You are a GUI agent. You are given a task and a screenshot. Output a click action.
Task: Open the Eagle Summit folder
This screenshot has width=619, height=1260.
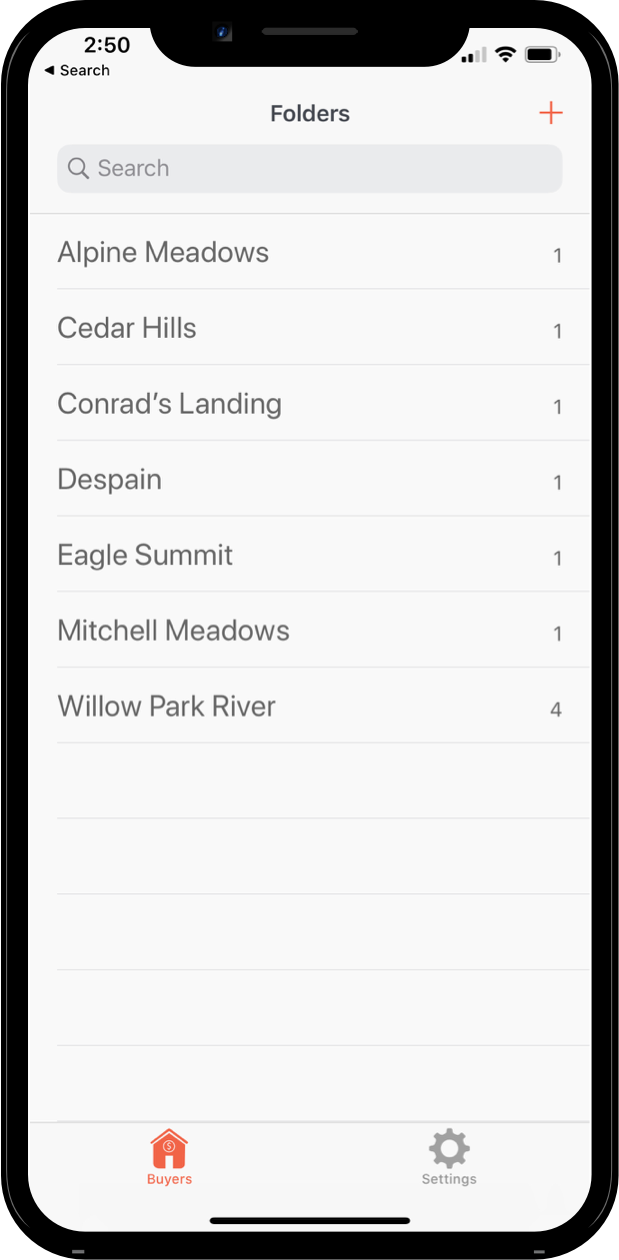click(310, 555)
